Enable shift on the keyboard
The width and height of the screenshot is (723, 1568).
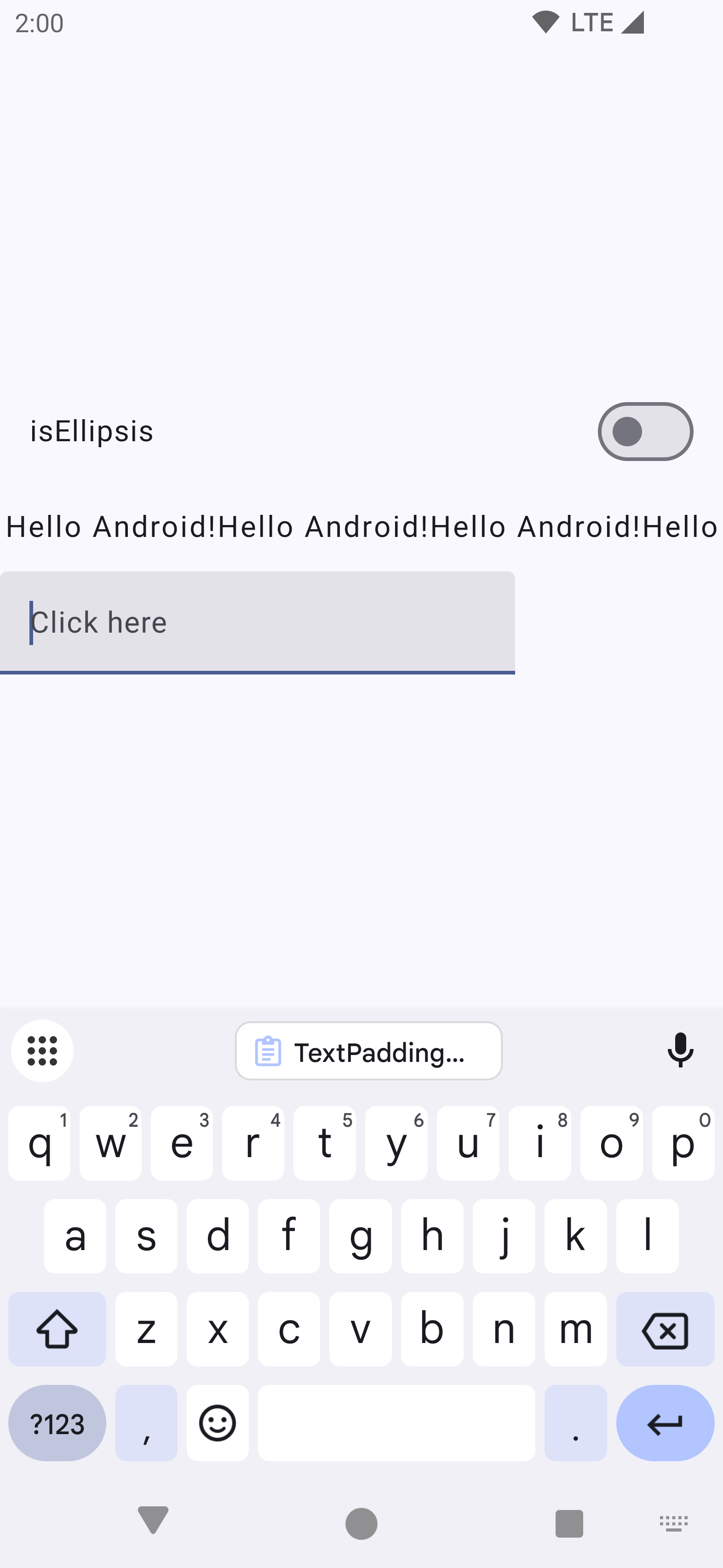coord(57,1329)
